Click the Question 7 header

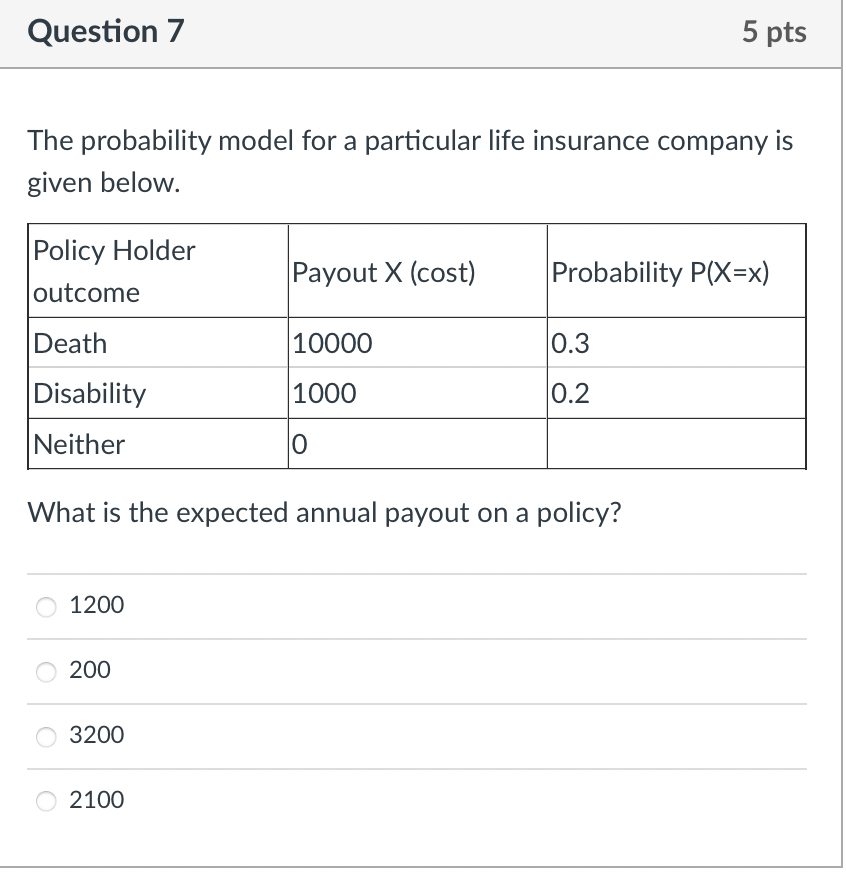pyautogui.click(x=105, y=31)
